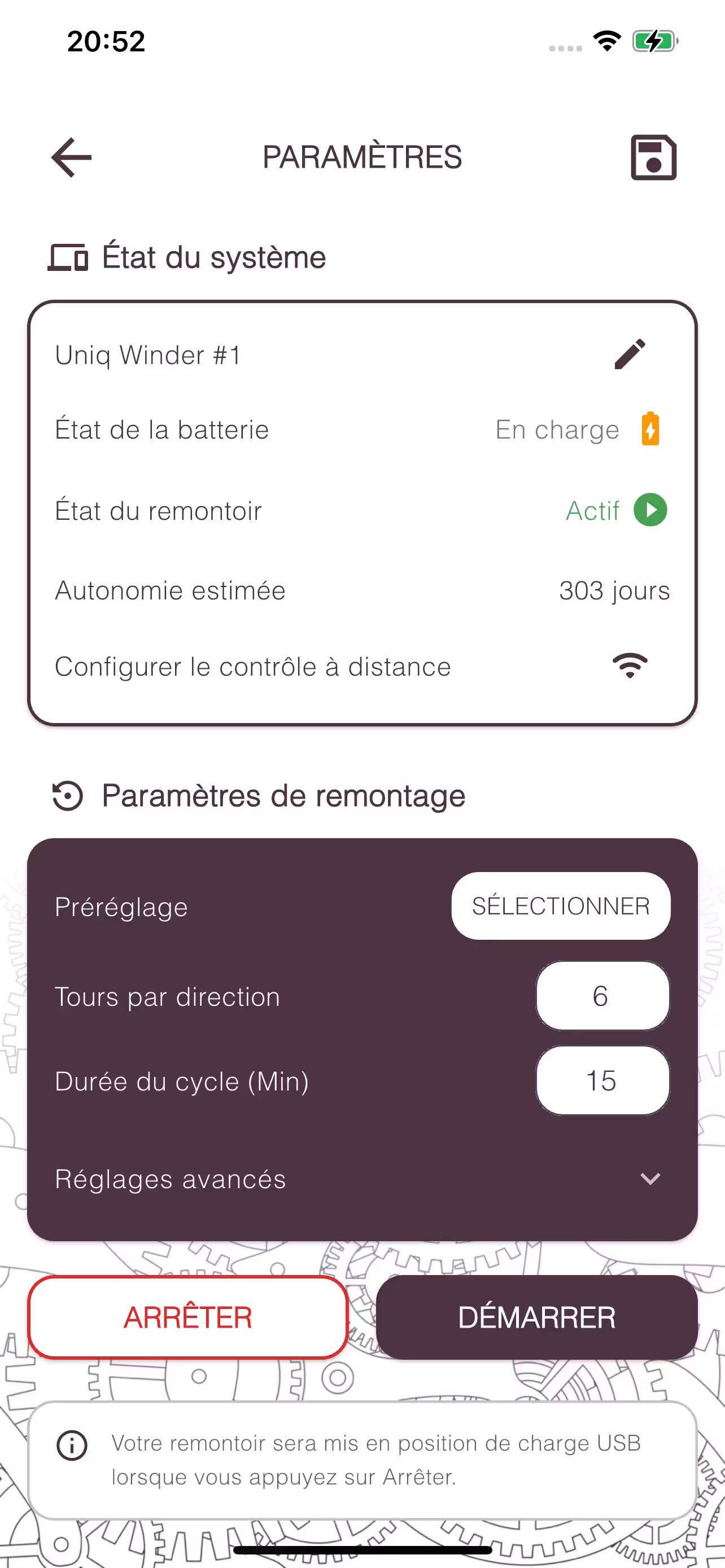Edit the Tours par direction value of 6
The width and height of the screenshot is (725, 1568).
coord(602,996)
